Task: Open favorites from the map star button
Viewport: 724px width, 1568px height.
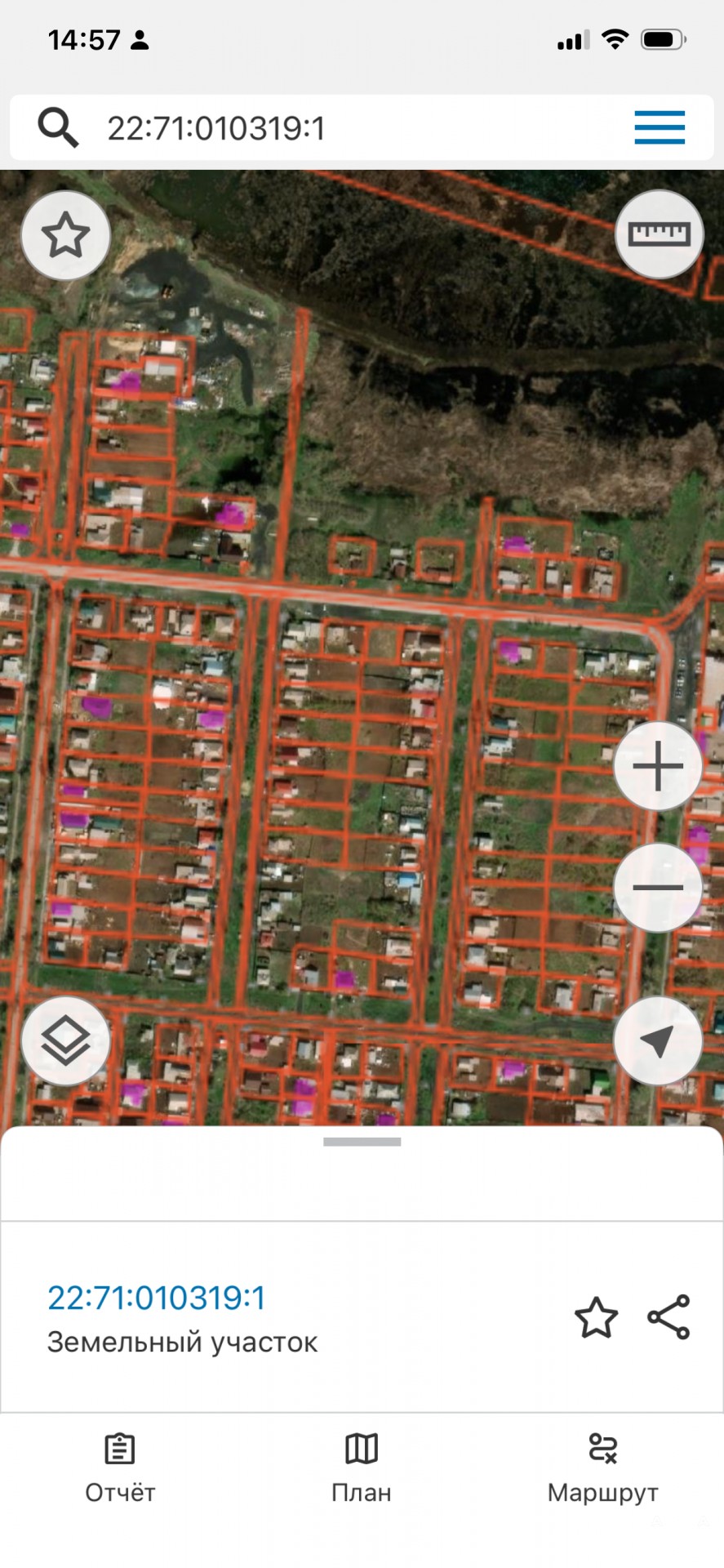Action: pyautogui.click(x=65, y=236)
